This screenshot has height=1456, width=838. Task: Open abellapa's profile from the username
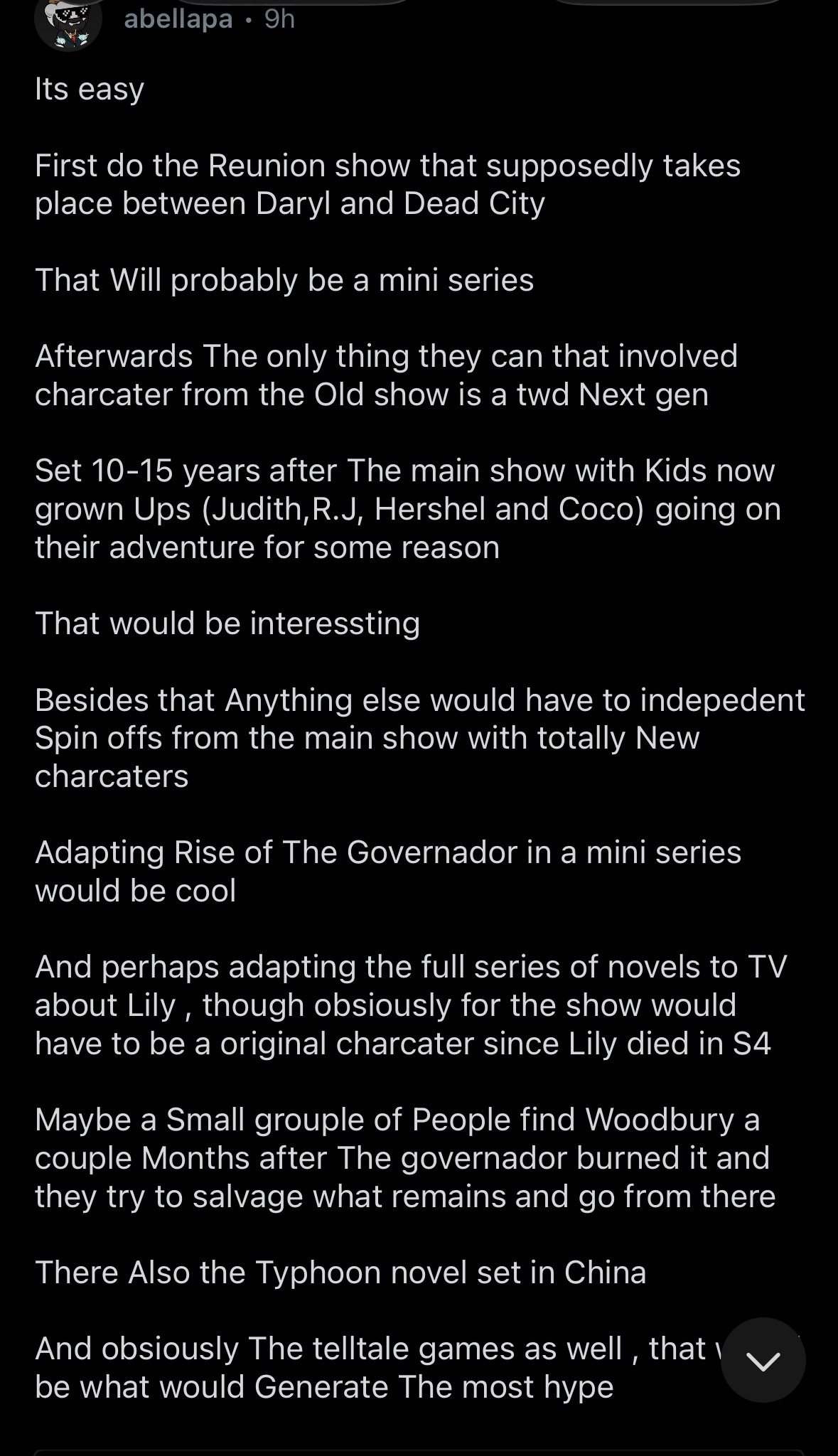click(178, 19)
